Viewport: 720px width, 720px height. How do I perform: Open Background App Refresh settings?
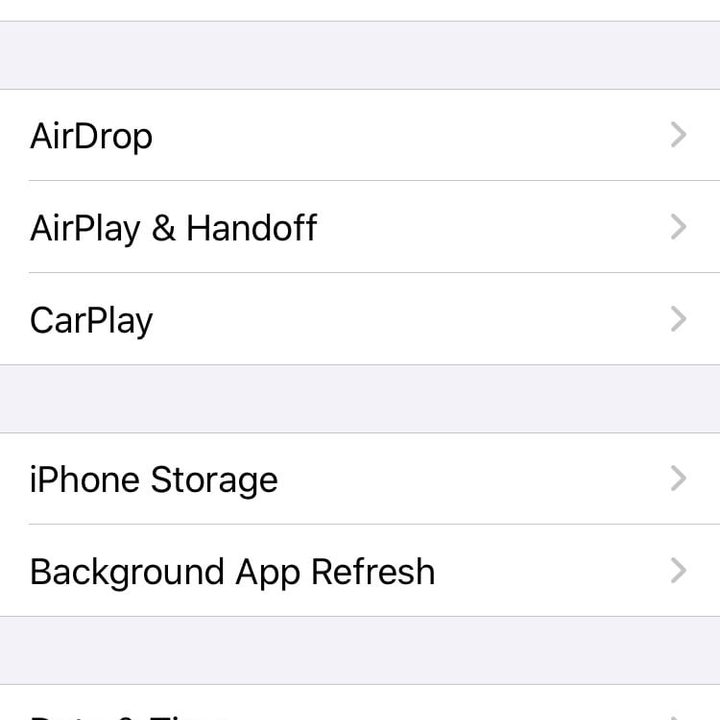point(360,571)
